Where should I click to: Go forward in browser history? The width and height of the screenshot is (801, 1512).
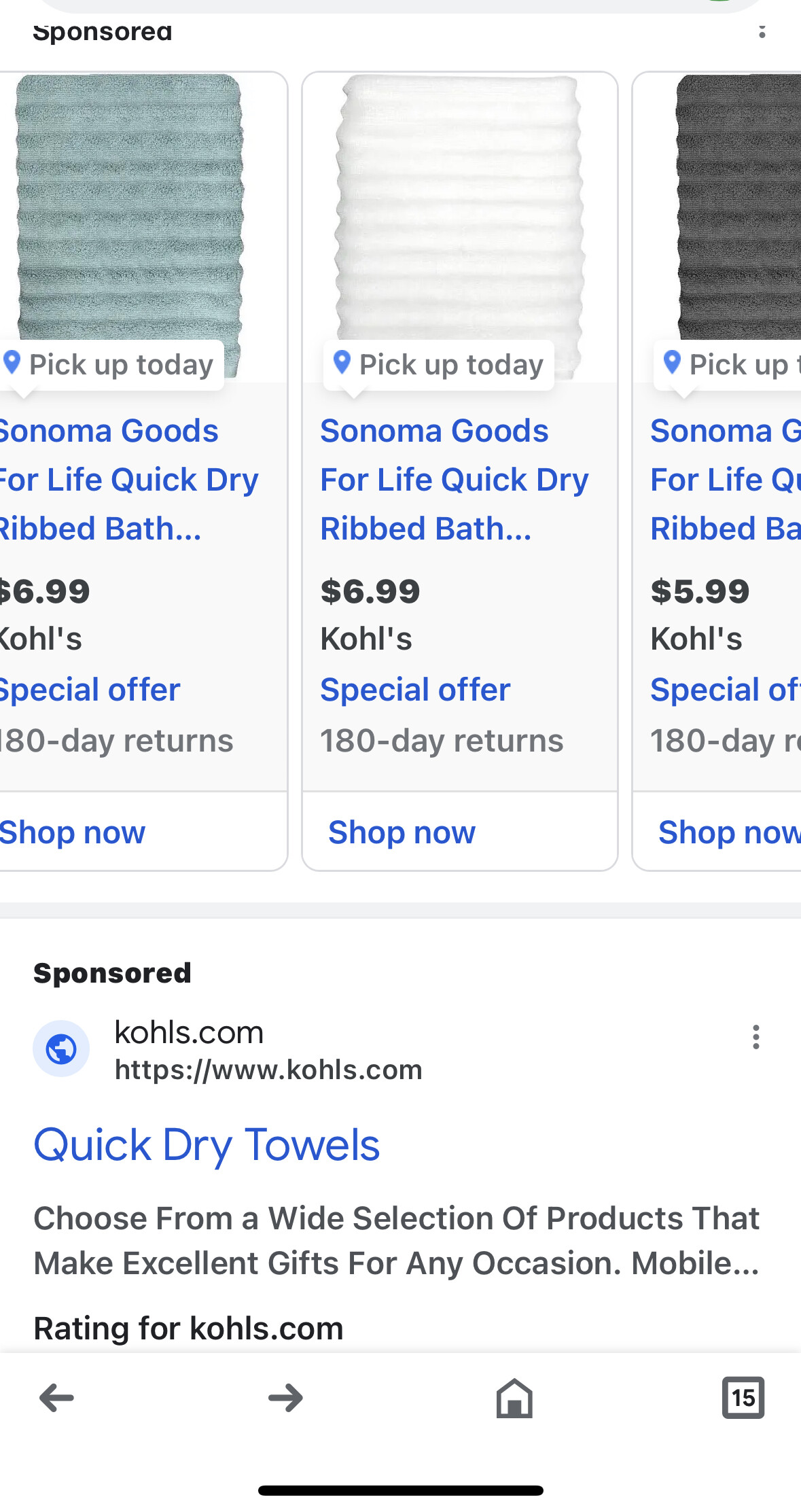[x=285, y=1398]
